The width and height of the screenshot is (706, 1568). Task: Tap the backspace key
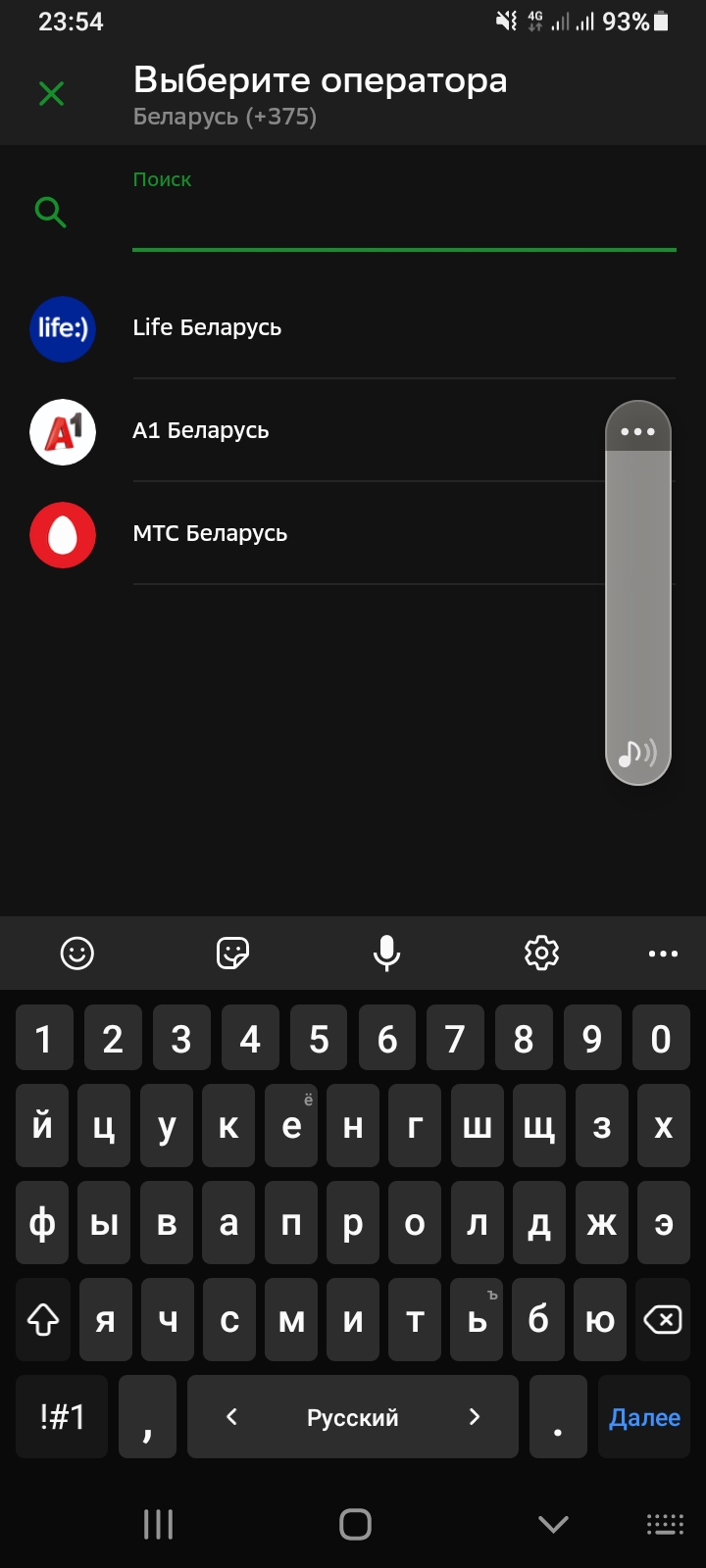[x=663, y=1320]
